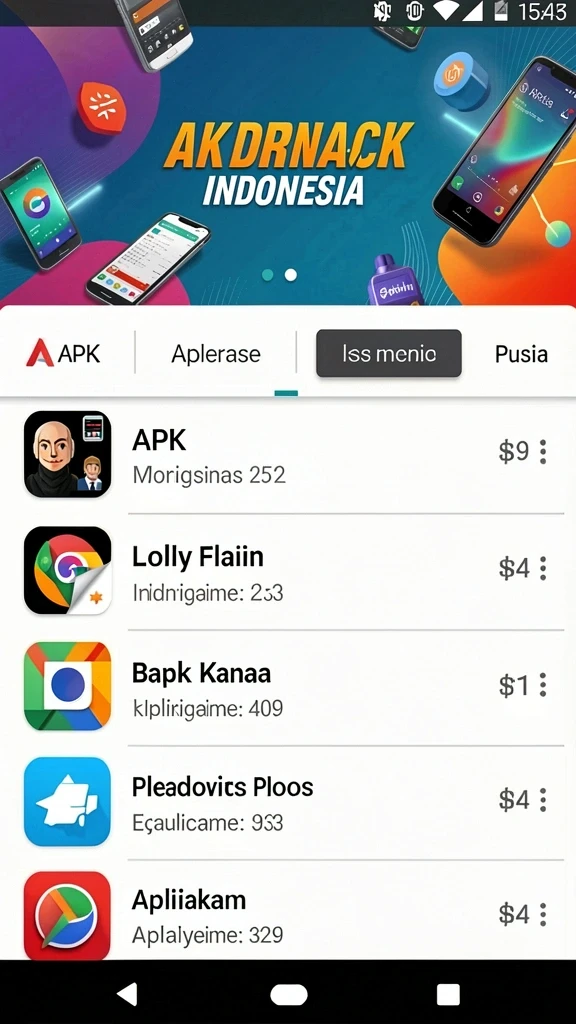Image resolution: width=576 pixels, height=1024 pixels.
Task: Open overflow menu for Bapk Kanaa
Action: click(543, 685)
